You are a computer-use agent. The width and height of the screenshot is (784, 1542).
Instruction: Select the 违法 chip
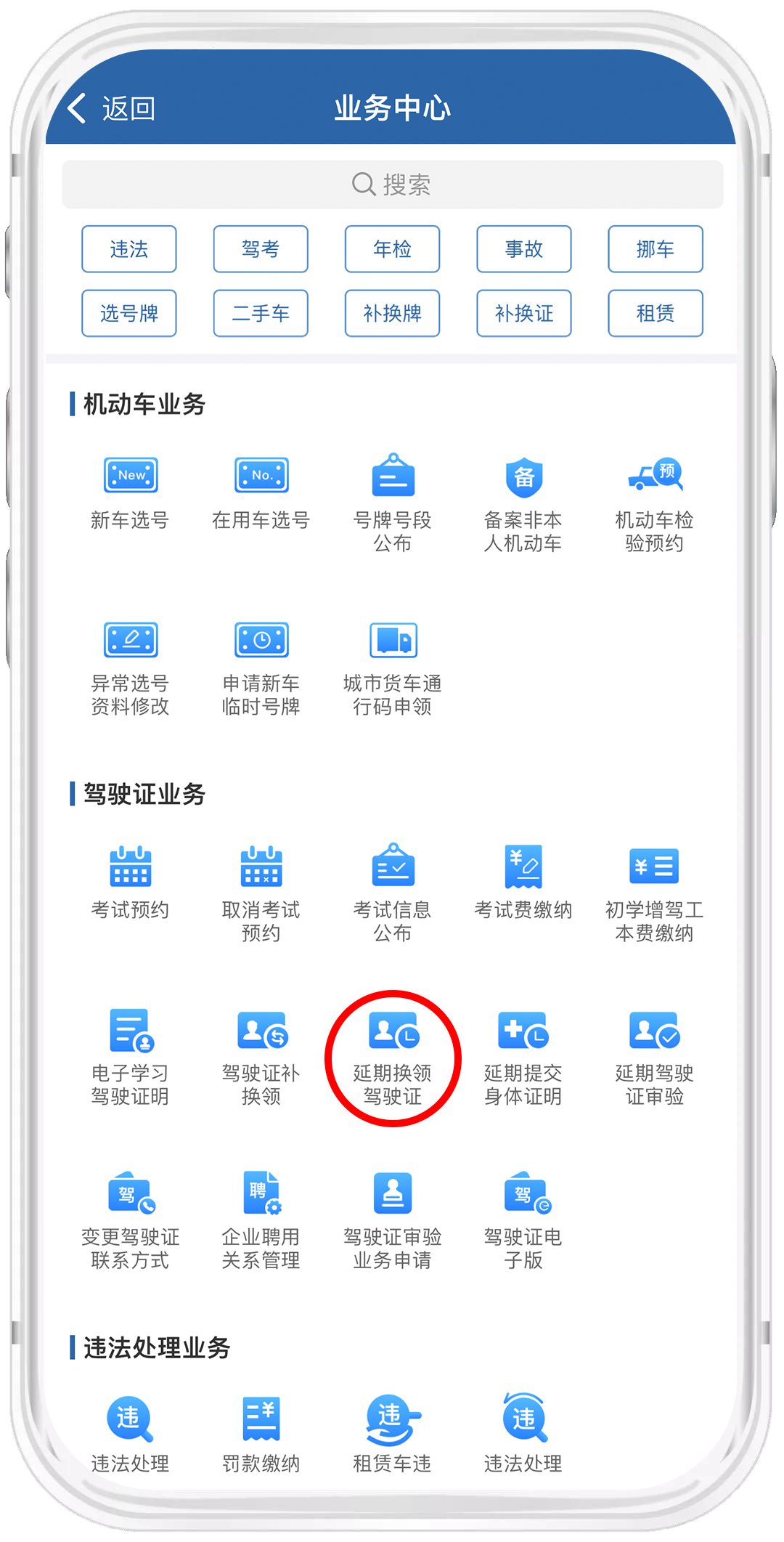click(129, 249)
